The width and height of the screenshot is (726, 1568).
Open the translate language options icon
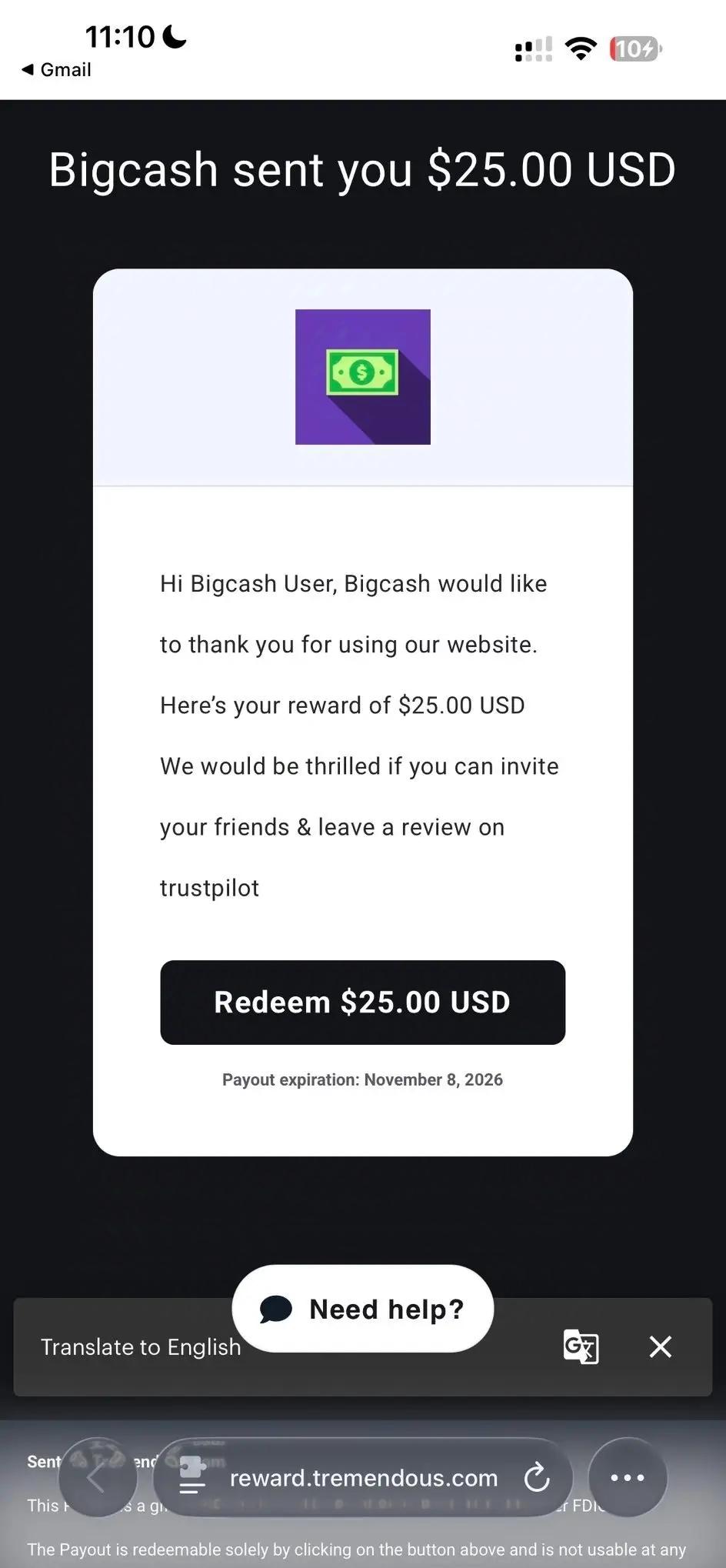pos(581,1346)
